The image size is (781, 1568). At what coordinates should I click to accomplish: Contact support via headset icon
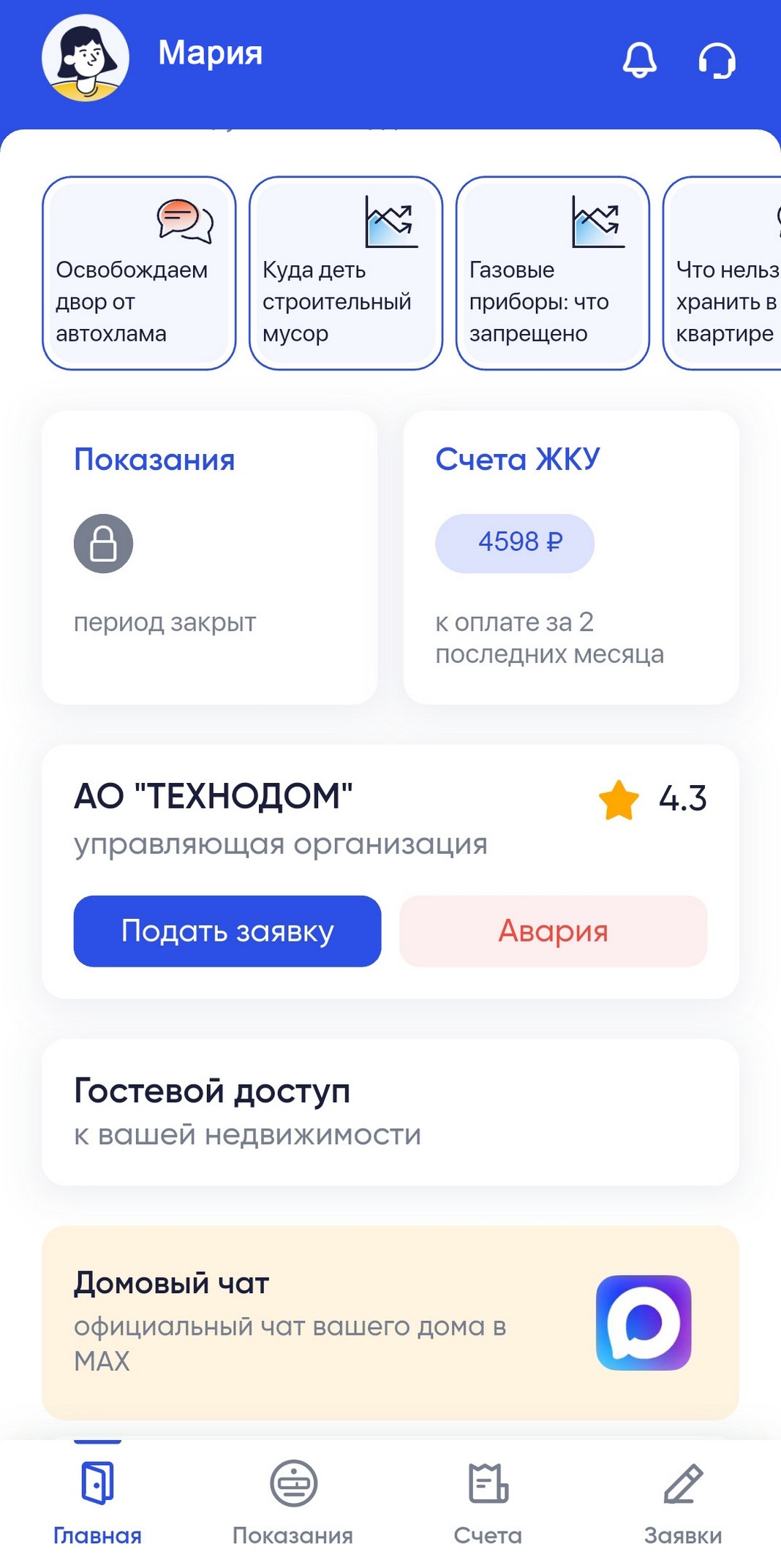(x=717, y=59)
